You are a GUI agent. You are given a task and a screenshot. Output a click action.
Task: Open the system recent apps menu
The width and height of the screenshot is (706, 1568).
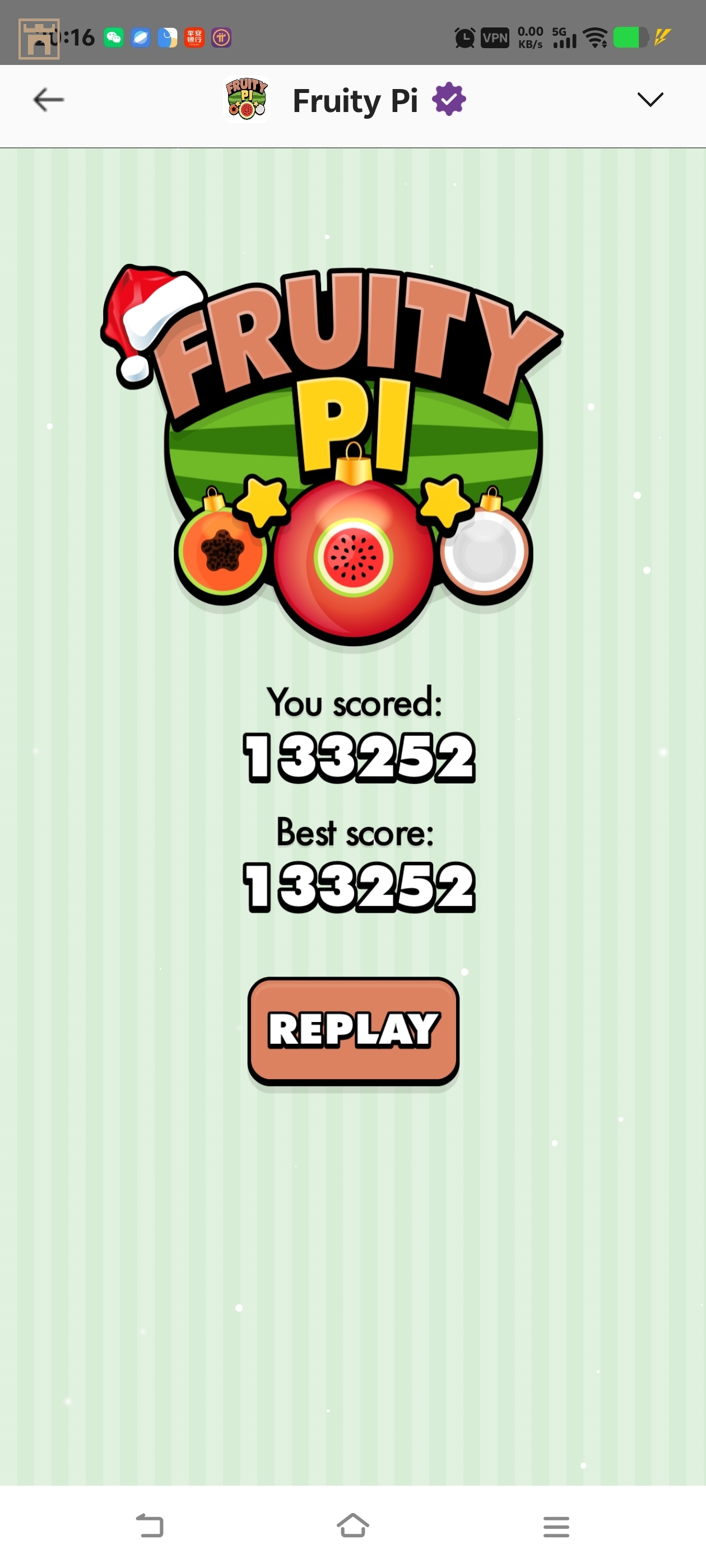pos(555,1527)
